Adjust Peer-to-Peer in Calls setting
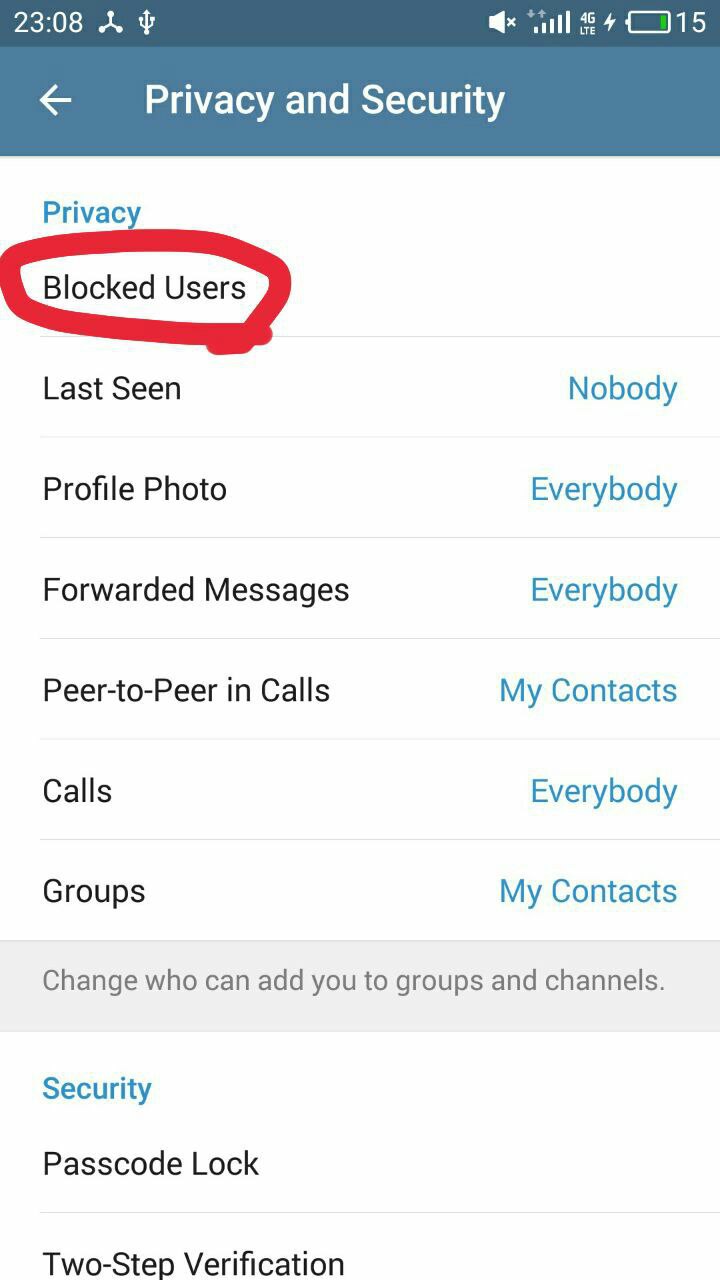Image resolution: width=720 pixels, height=1280 pixels. click(x=360, y=690)
